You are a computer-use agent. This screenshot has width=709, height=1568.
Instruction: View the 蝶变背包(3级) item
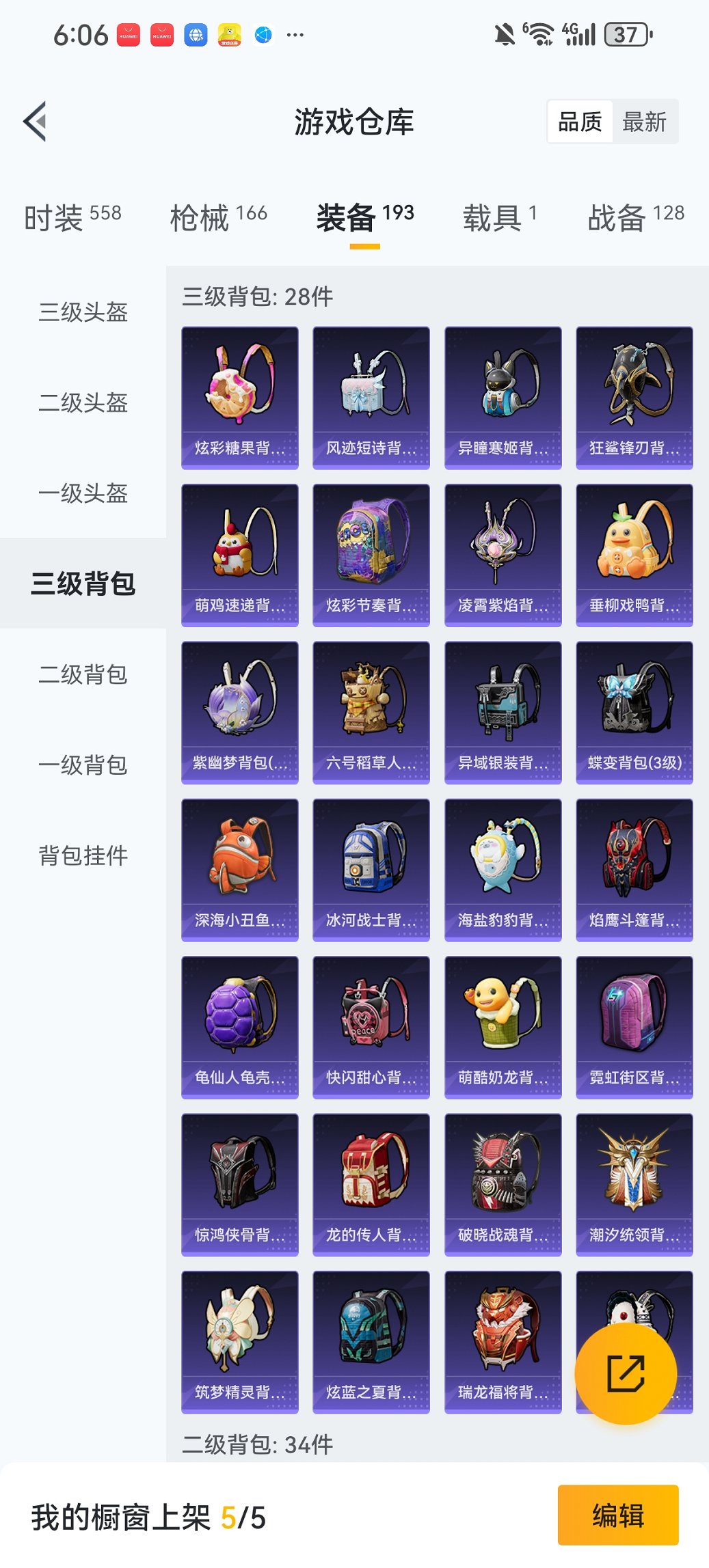[634, 712]
